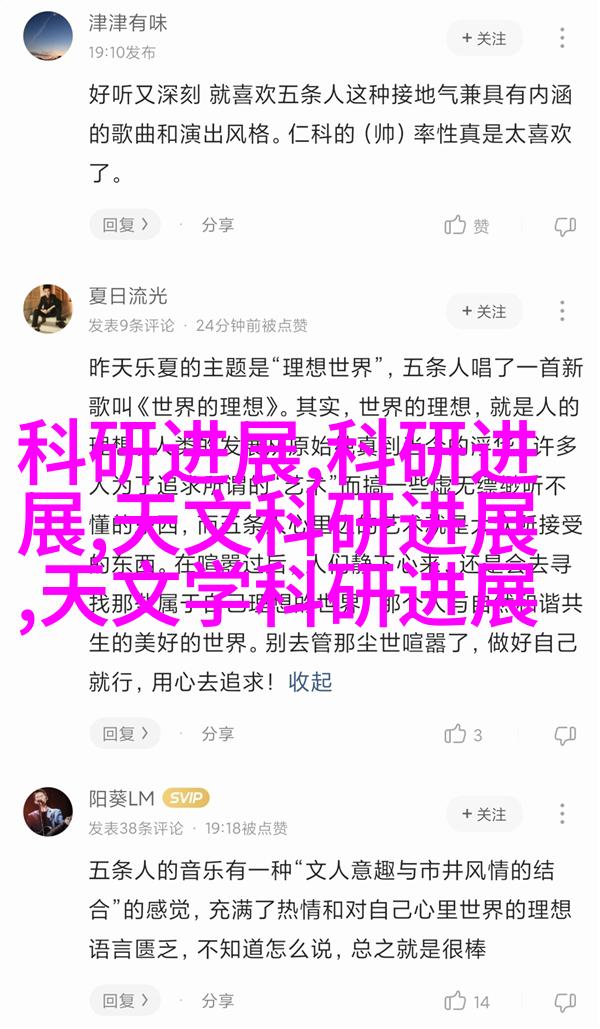This screenshot has width=600, height=1029.
Task: Open 阳阳LM's profile avatar
Action: (47, 812)
